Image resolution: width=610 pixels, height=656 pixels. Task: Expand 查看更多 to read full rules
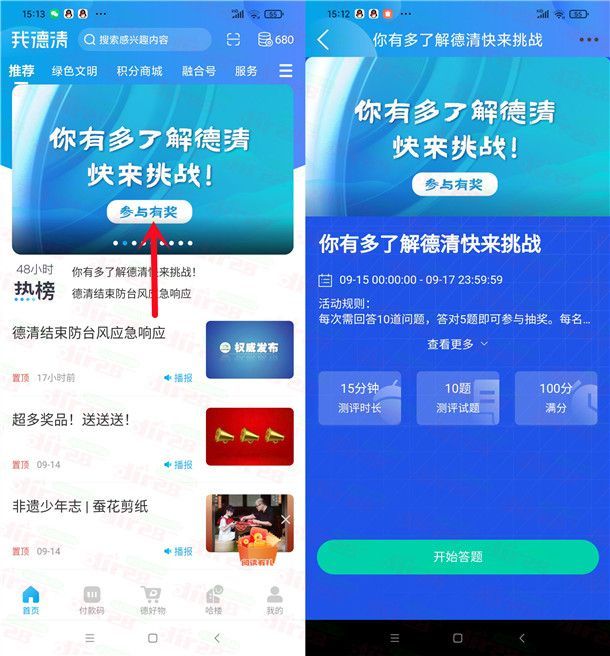click(458, 344)
